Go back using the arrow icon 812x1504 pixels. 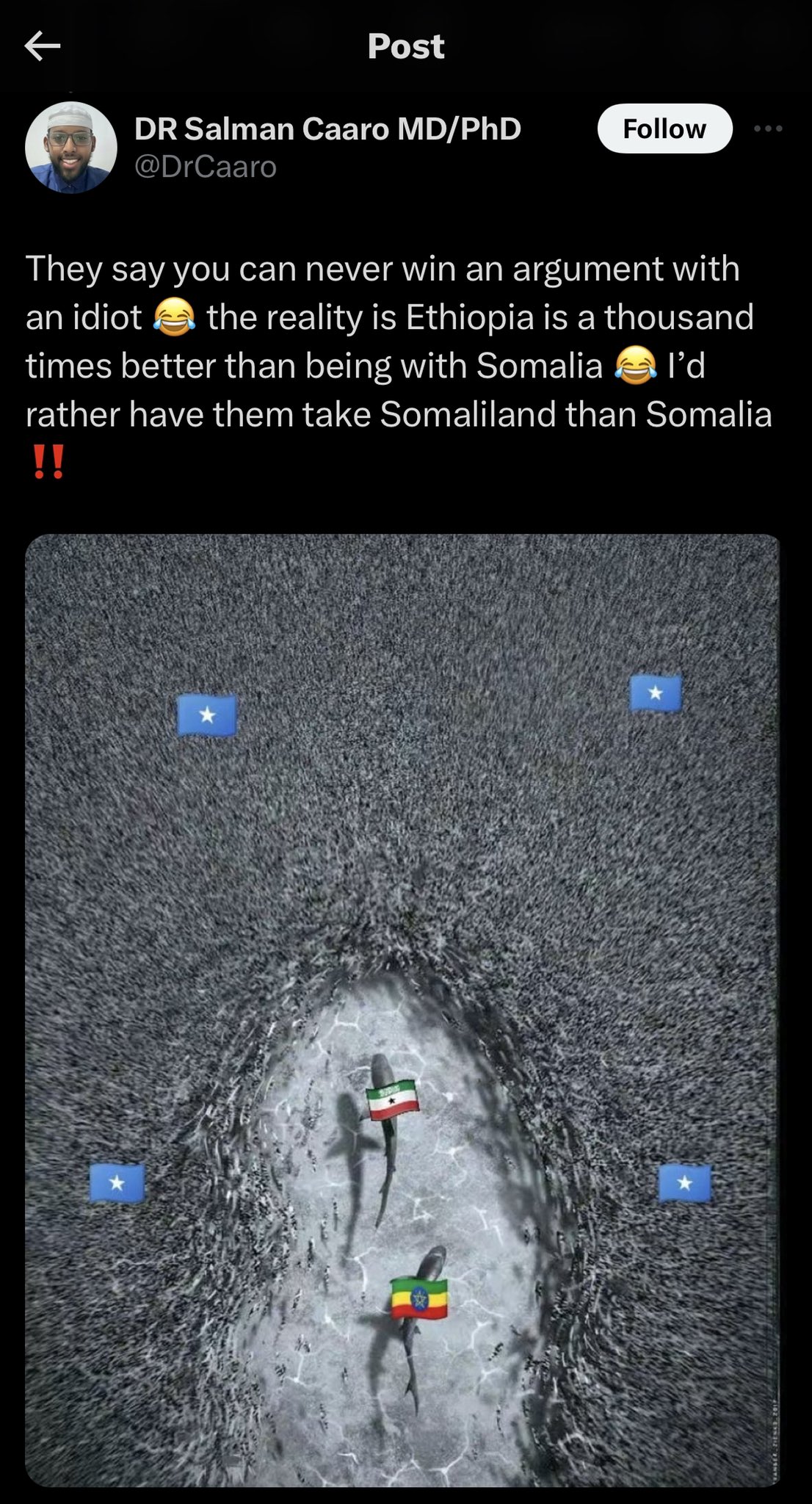[x=42, y=48]
